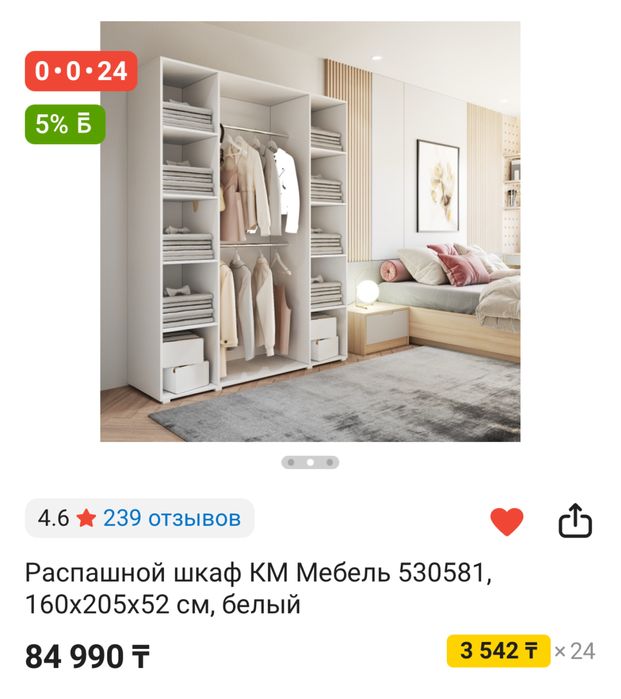Open the 3 542 ₸ installment badge
This screenshot has height=699, width=621.
pos(498,651)
